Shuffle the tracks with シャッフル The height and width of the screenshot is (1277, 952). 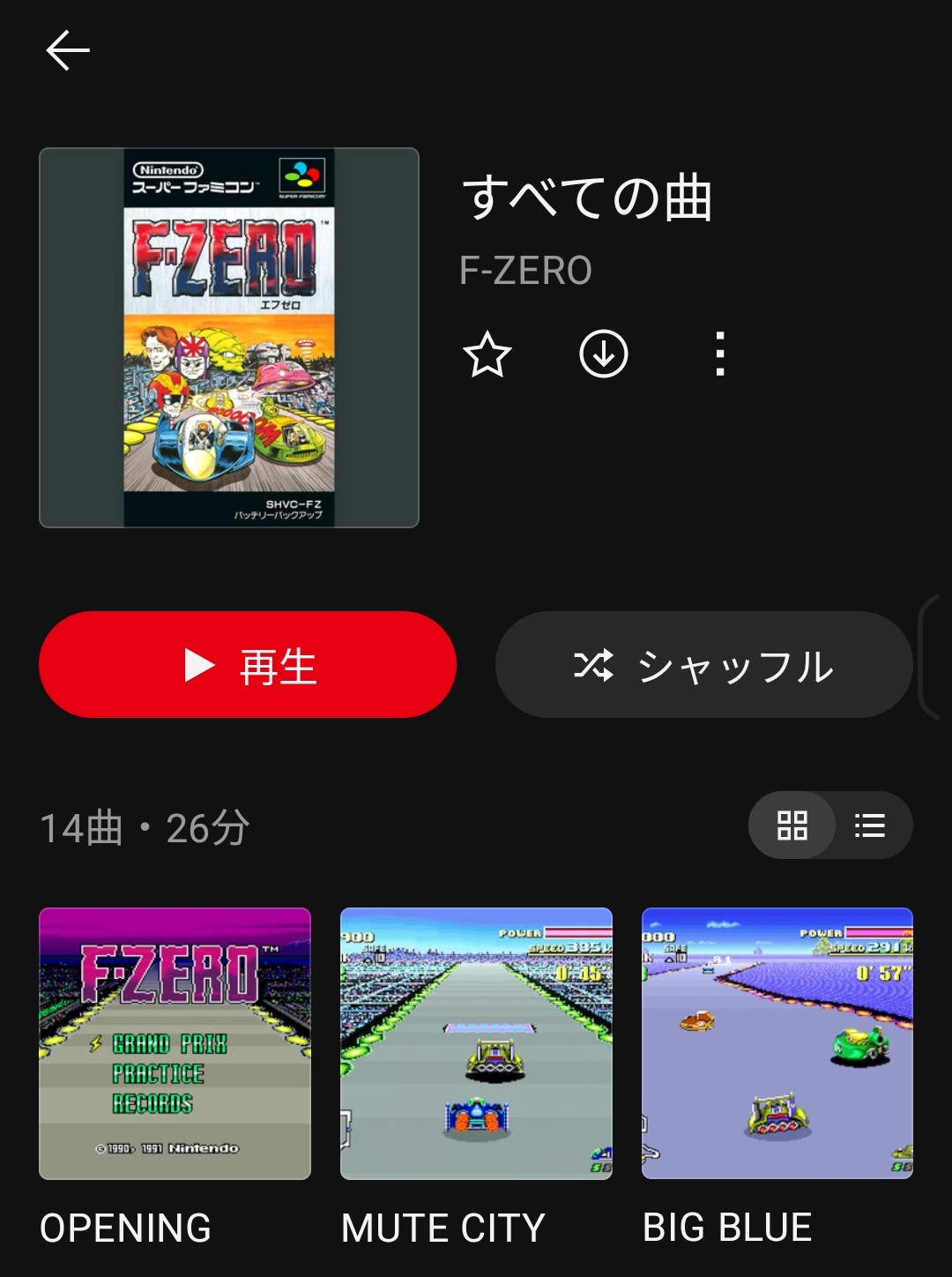click(703, 665)
